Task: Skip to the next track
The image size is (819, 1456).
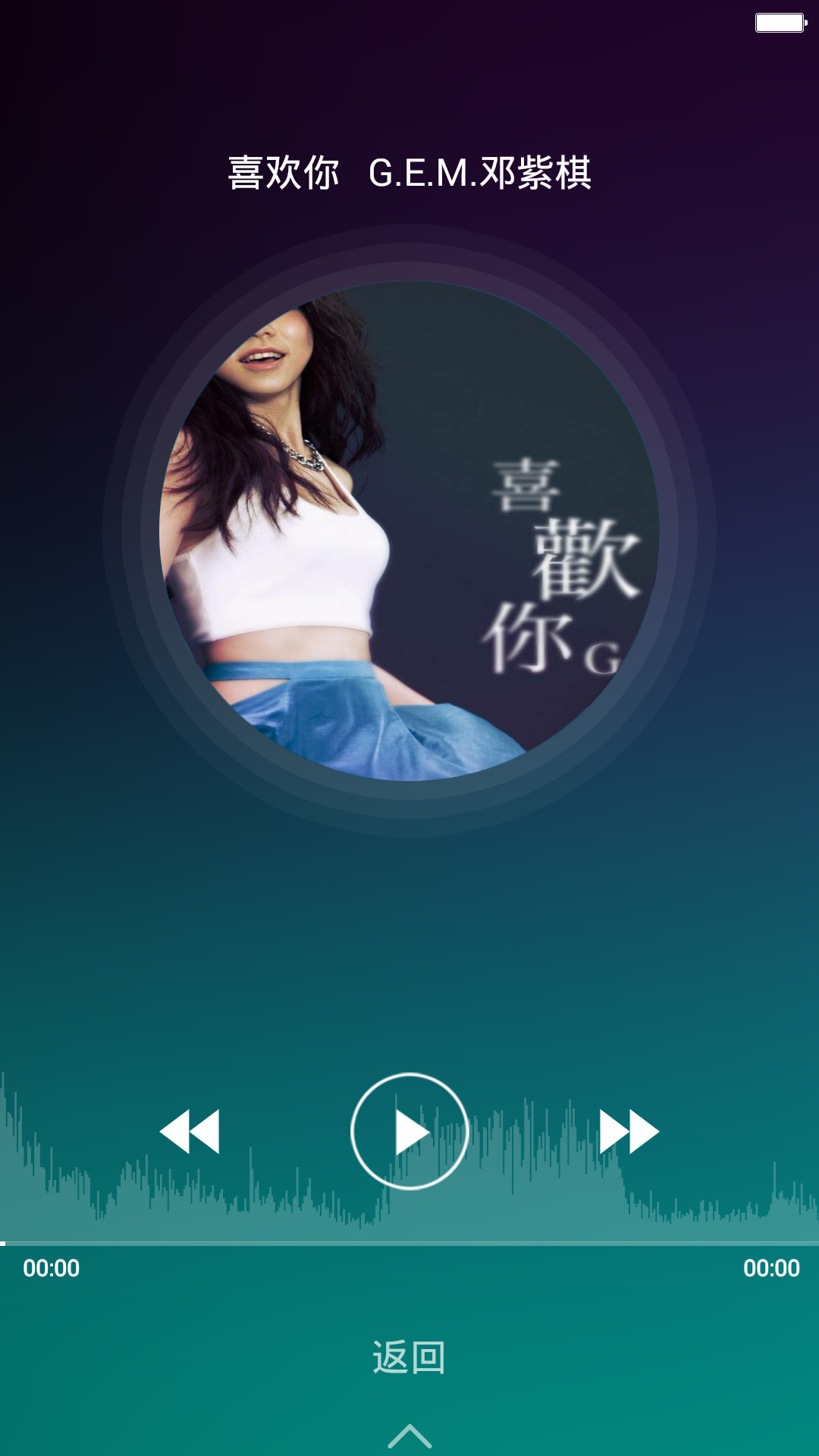Action: (x=629, y=1131)
